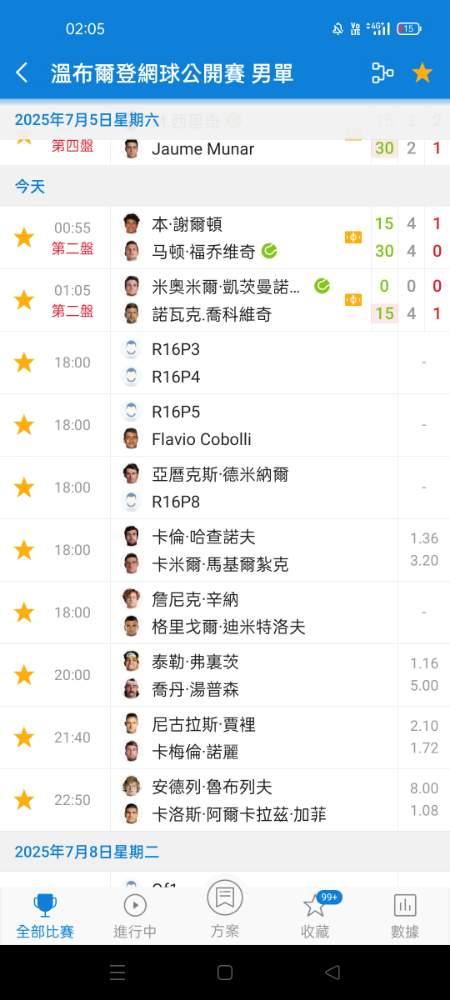The width and height of the screenshot is (450, 1000).
Task: Open the 尼古拉斯·賈裡 vs 卡梅倫·諾麗 match
Action: coord(225,737)
